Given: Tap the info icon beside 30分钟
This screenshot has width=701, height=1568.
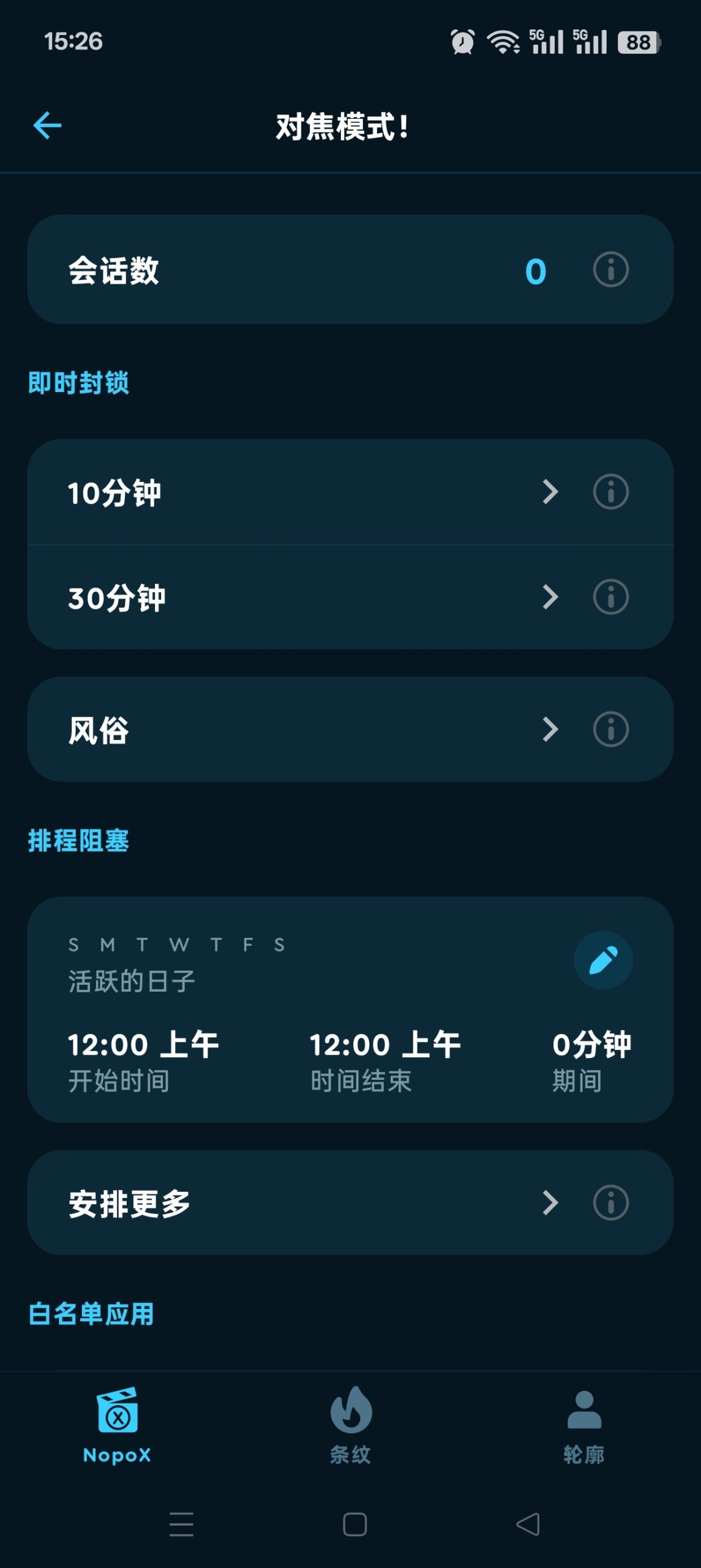Looking at the screenshot, I should click(x=610, y=595).
